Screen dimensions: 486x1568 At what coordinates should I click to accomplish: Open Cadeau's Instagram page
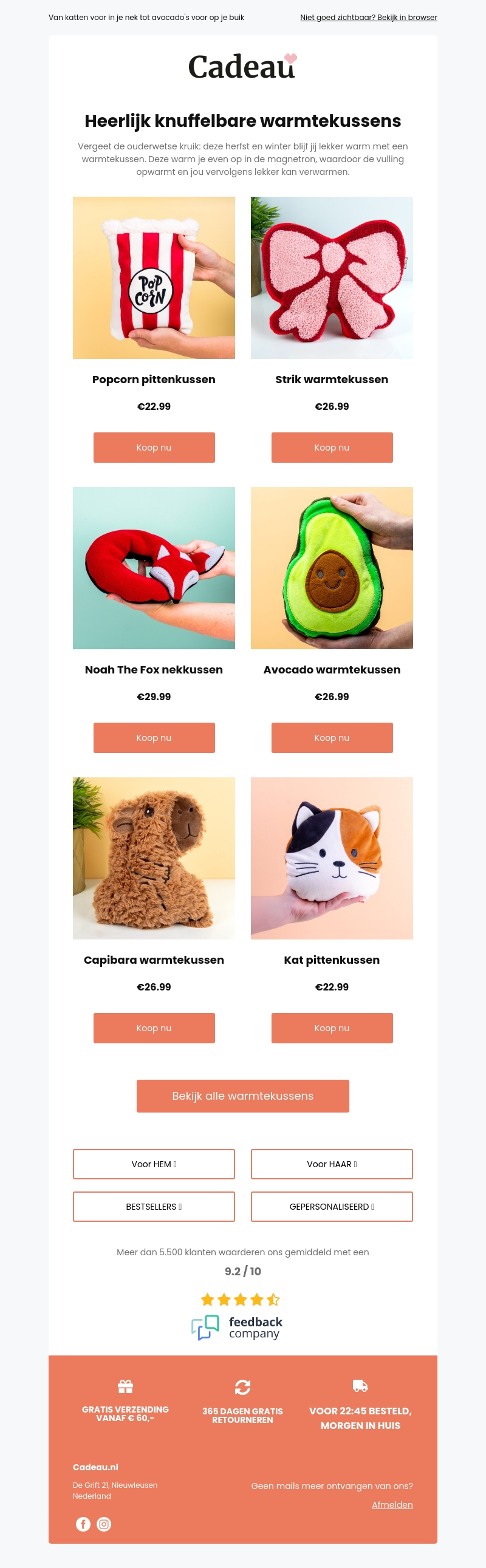coord(104,1524)
